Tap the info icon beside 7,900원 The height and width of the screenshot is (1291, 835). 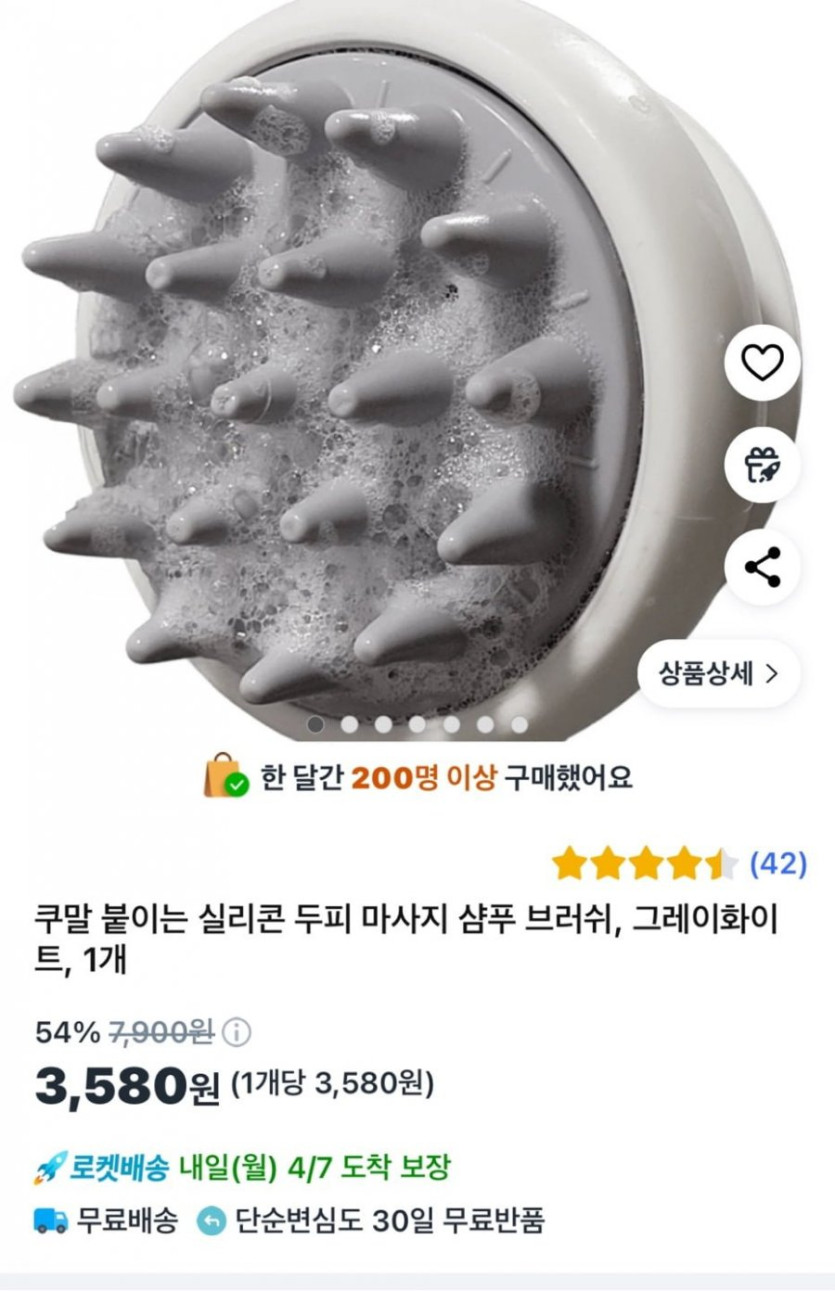(236, 1032)
